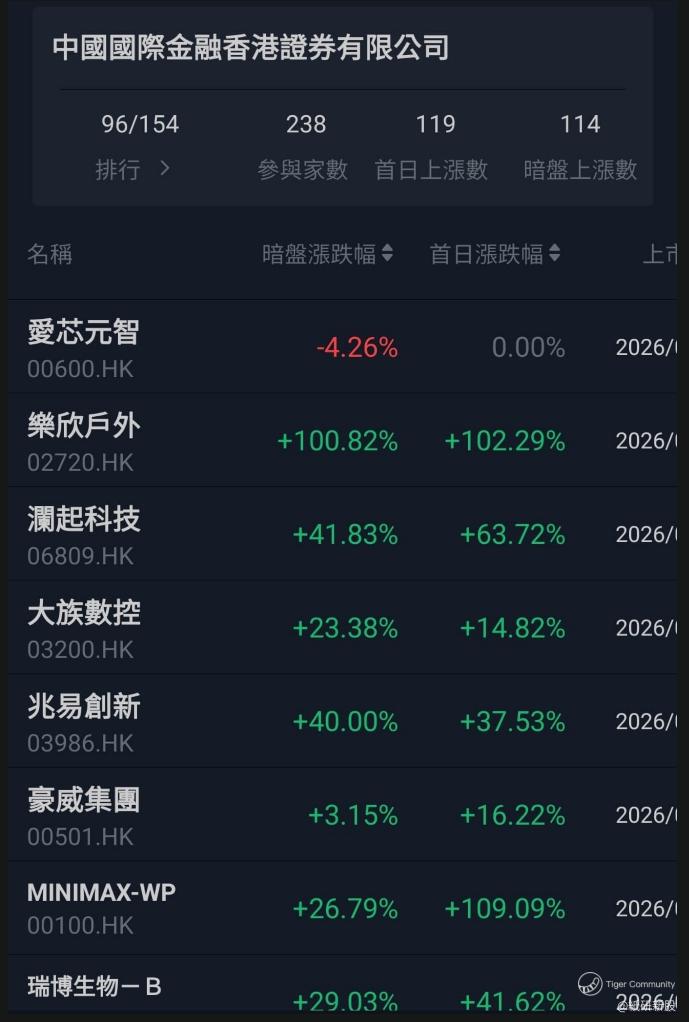Sort by 首日漲跌幅 column
Screen dimensions: 689x1022
click(x=494, y=254)
